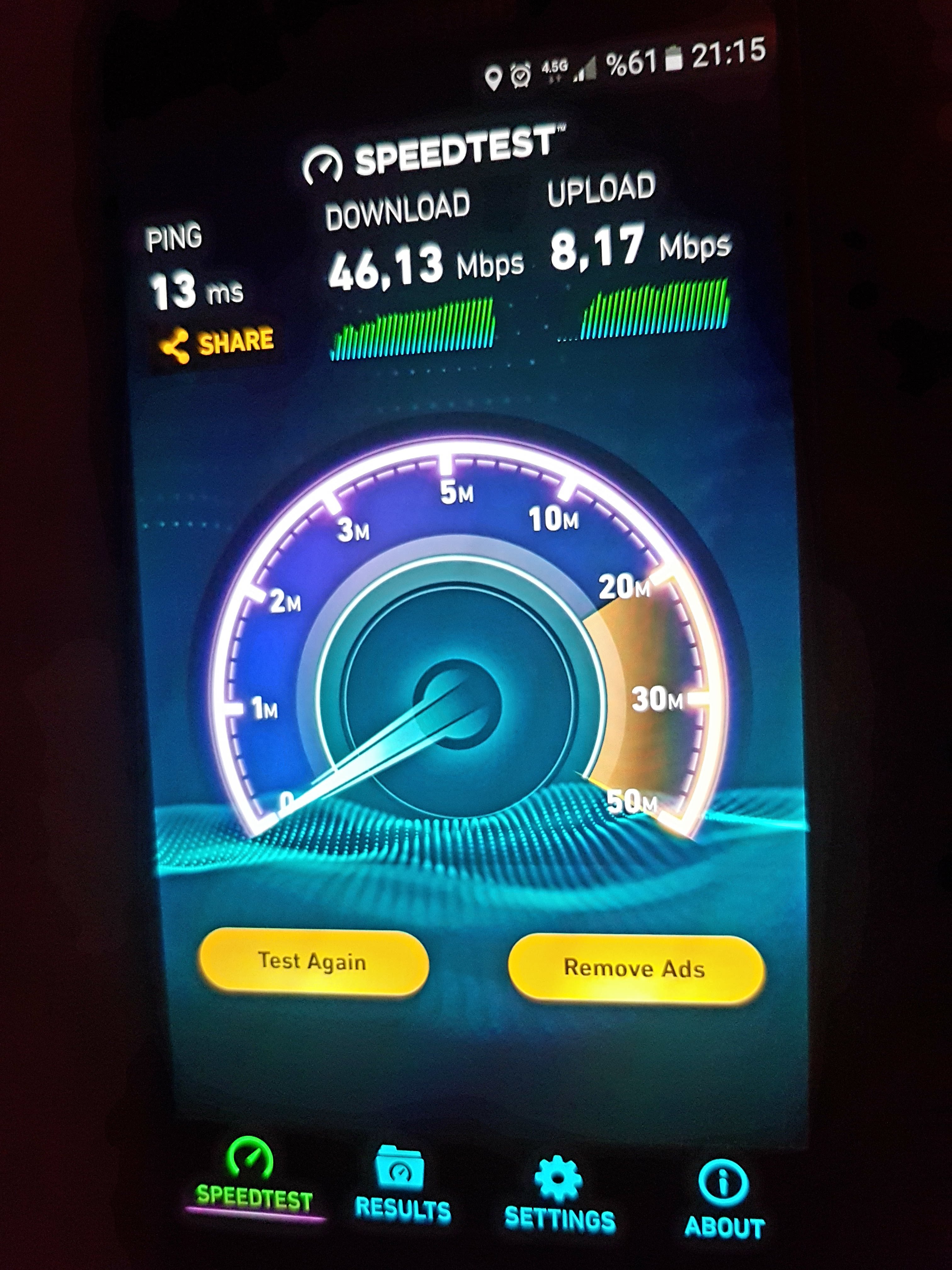Share the speed test result

coord(217,343)
